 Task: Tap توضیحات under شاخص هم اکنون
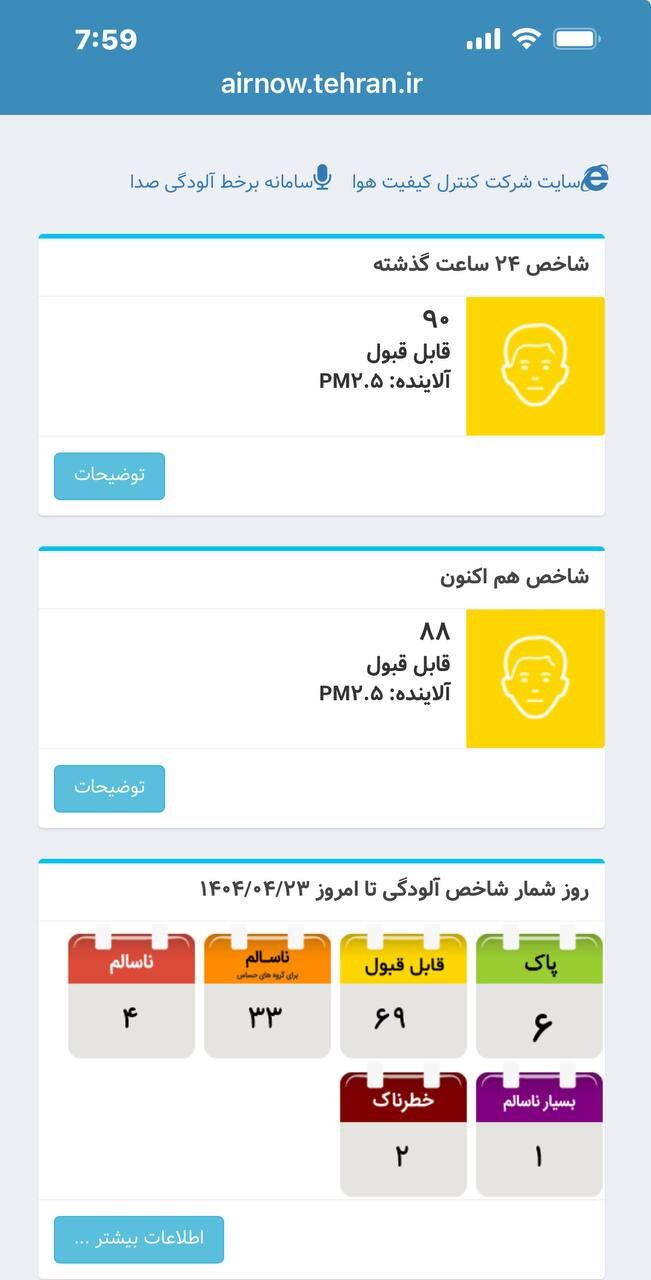(x=109, y=788)
